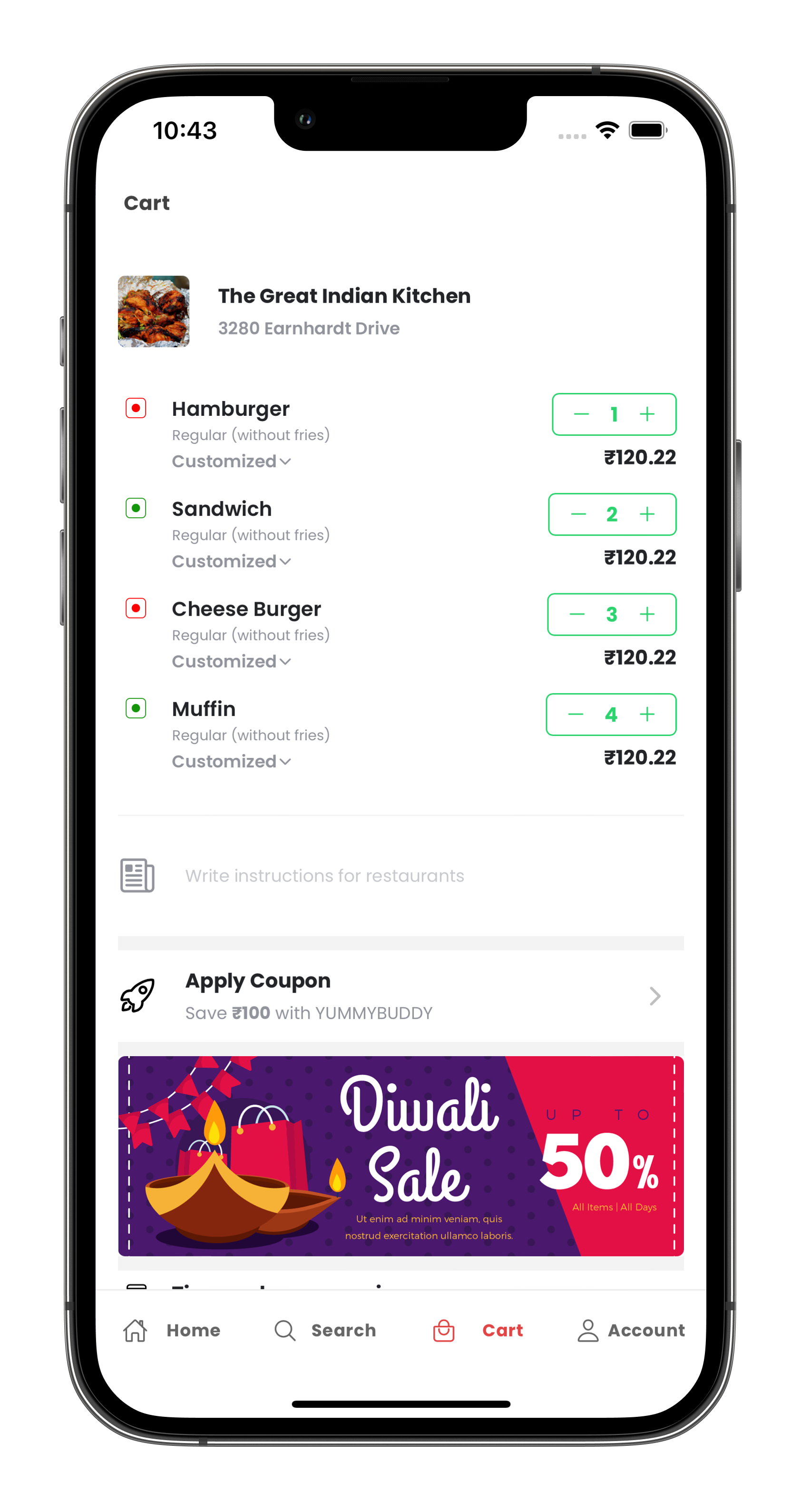Remove one Cheese Burger with minus

point(577,615)
